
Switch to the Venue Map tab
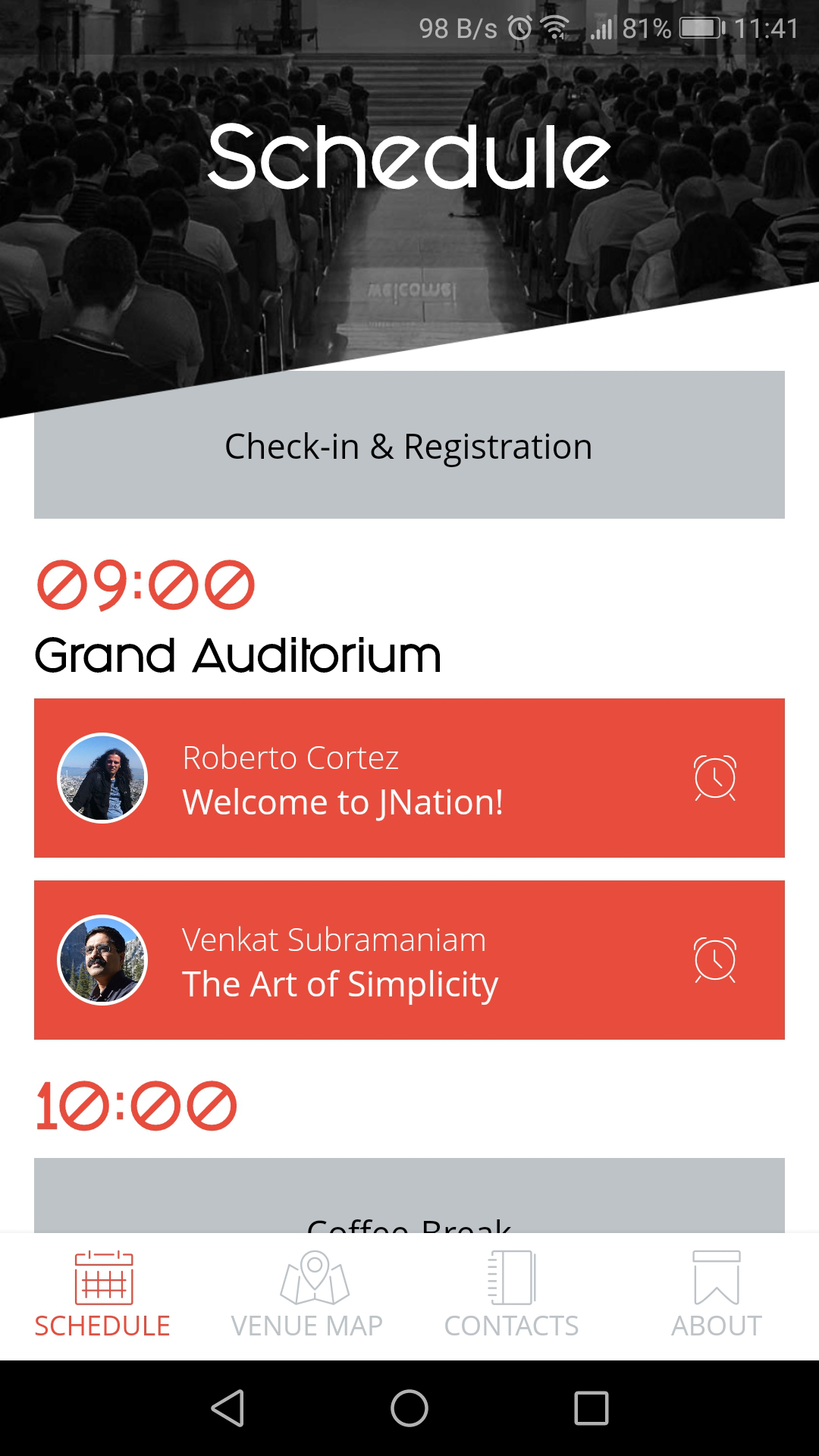click(307, 1295)
